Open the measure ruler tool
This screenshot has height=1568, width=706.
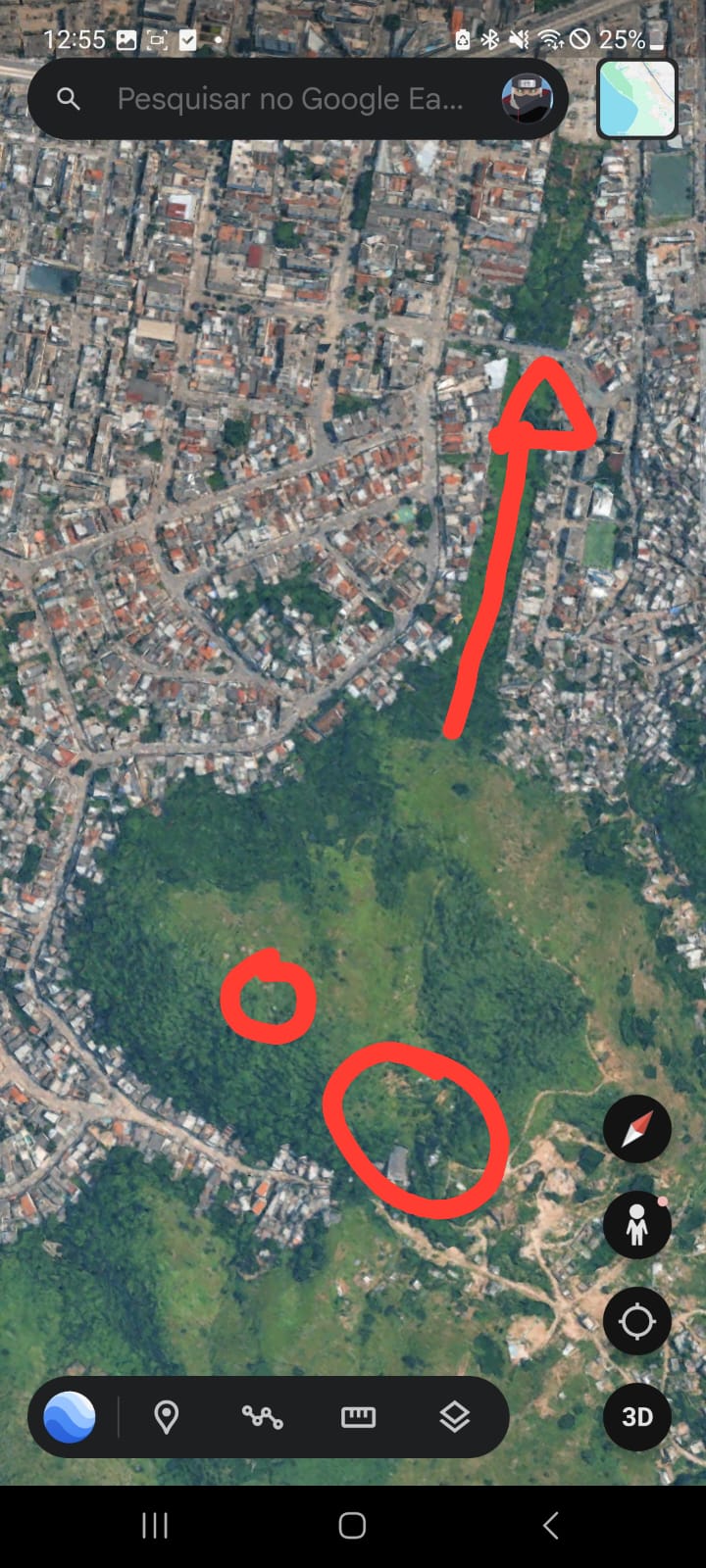[358, 1417]
